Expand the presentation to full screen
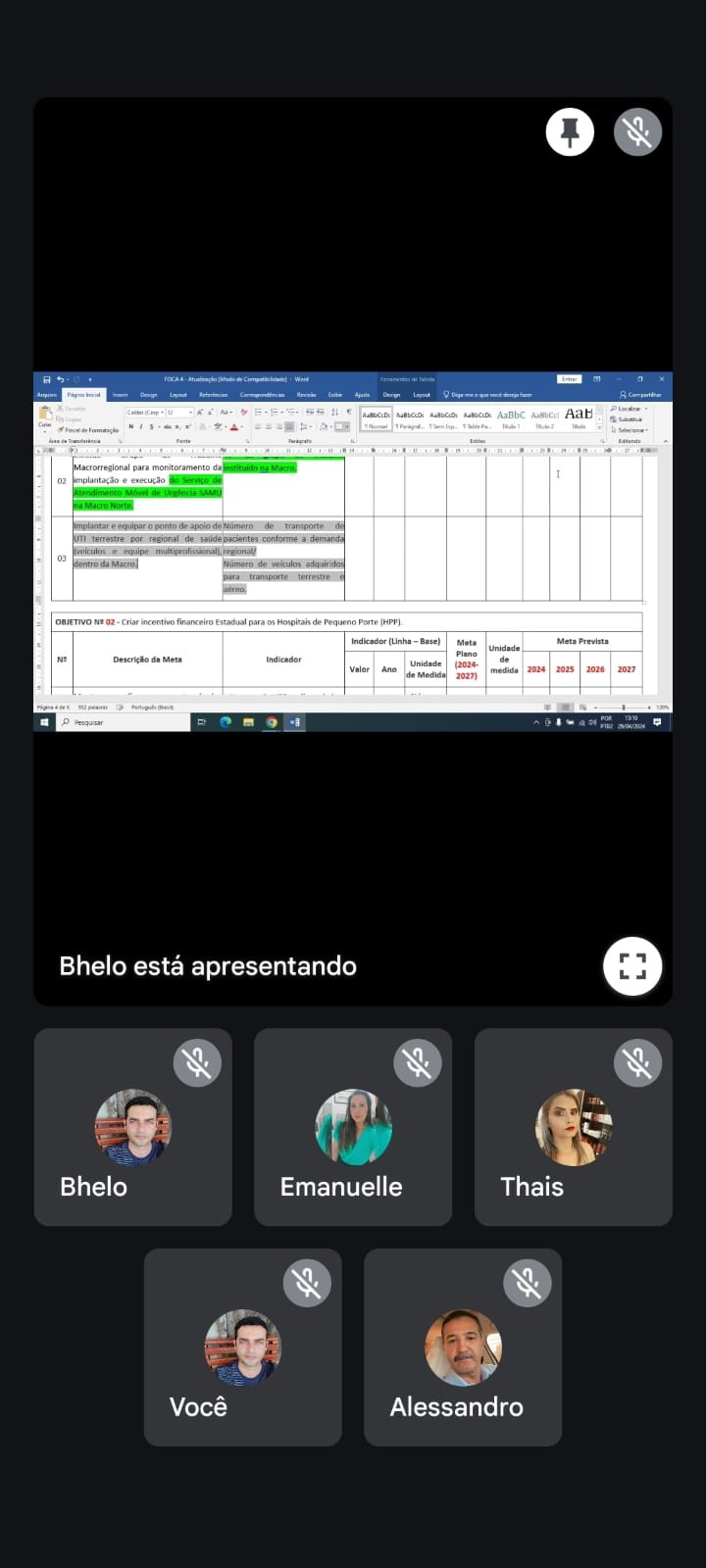The height and width of the screenshot is (1568, 706). point(632,966)
